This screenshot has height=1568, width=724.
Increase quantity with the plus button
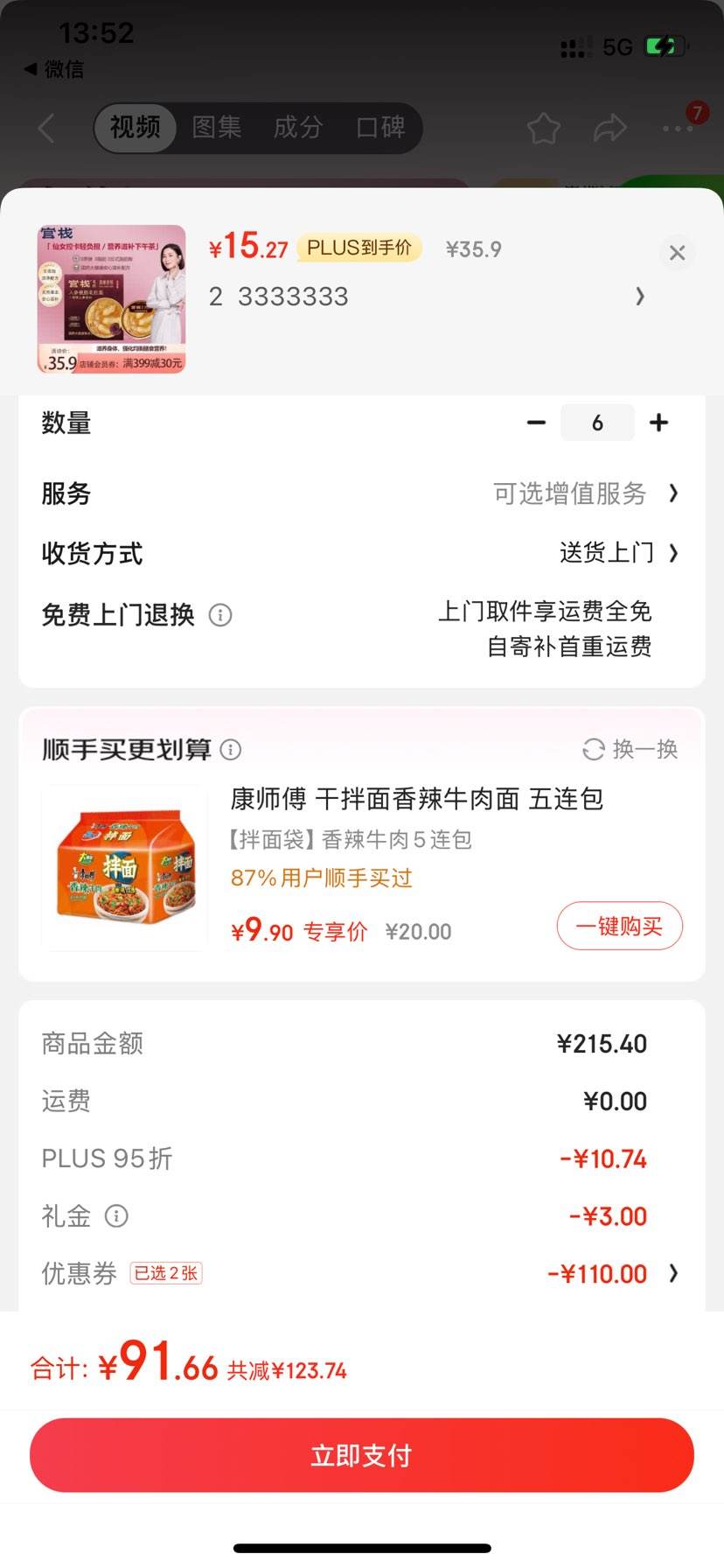click(x=658, y=422)
